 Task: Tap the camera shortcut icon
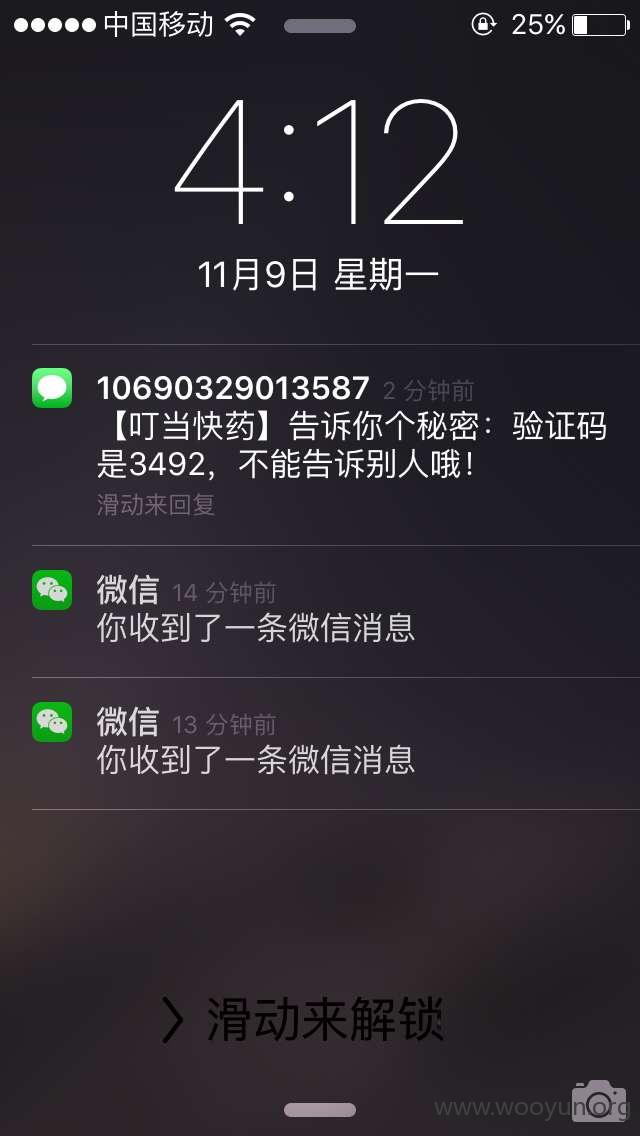599,1101
